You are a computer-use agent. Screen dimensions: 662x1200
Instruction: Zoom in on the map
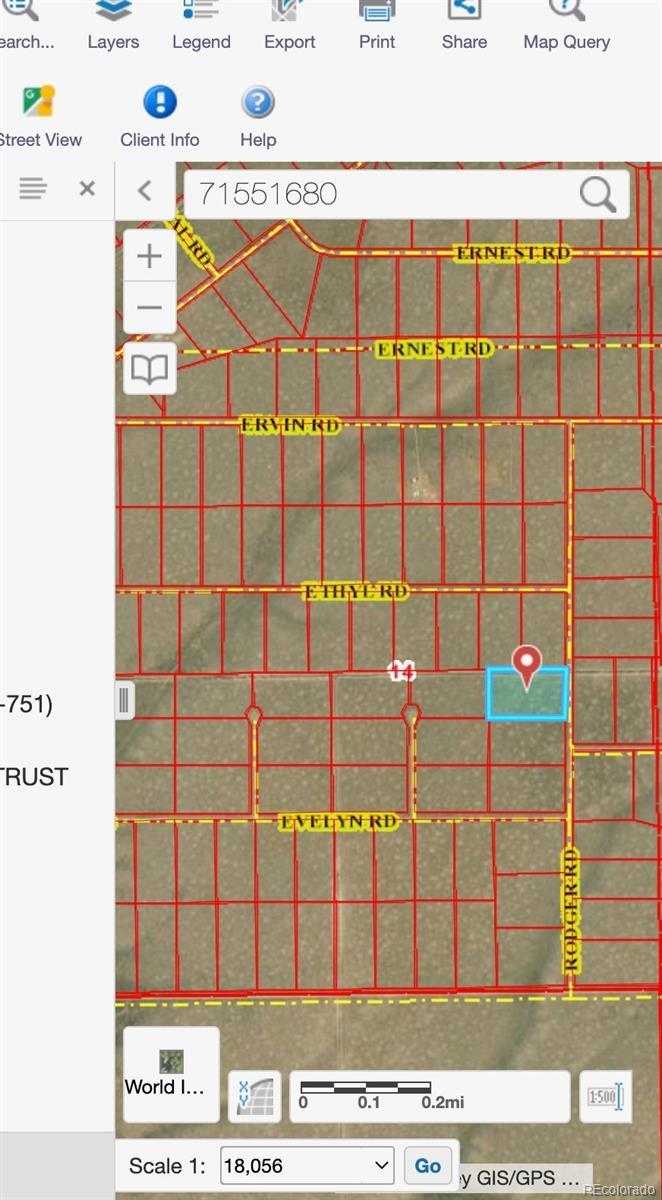click(149, 256)
